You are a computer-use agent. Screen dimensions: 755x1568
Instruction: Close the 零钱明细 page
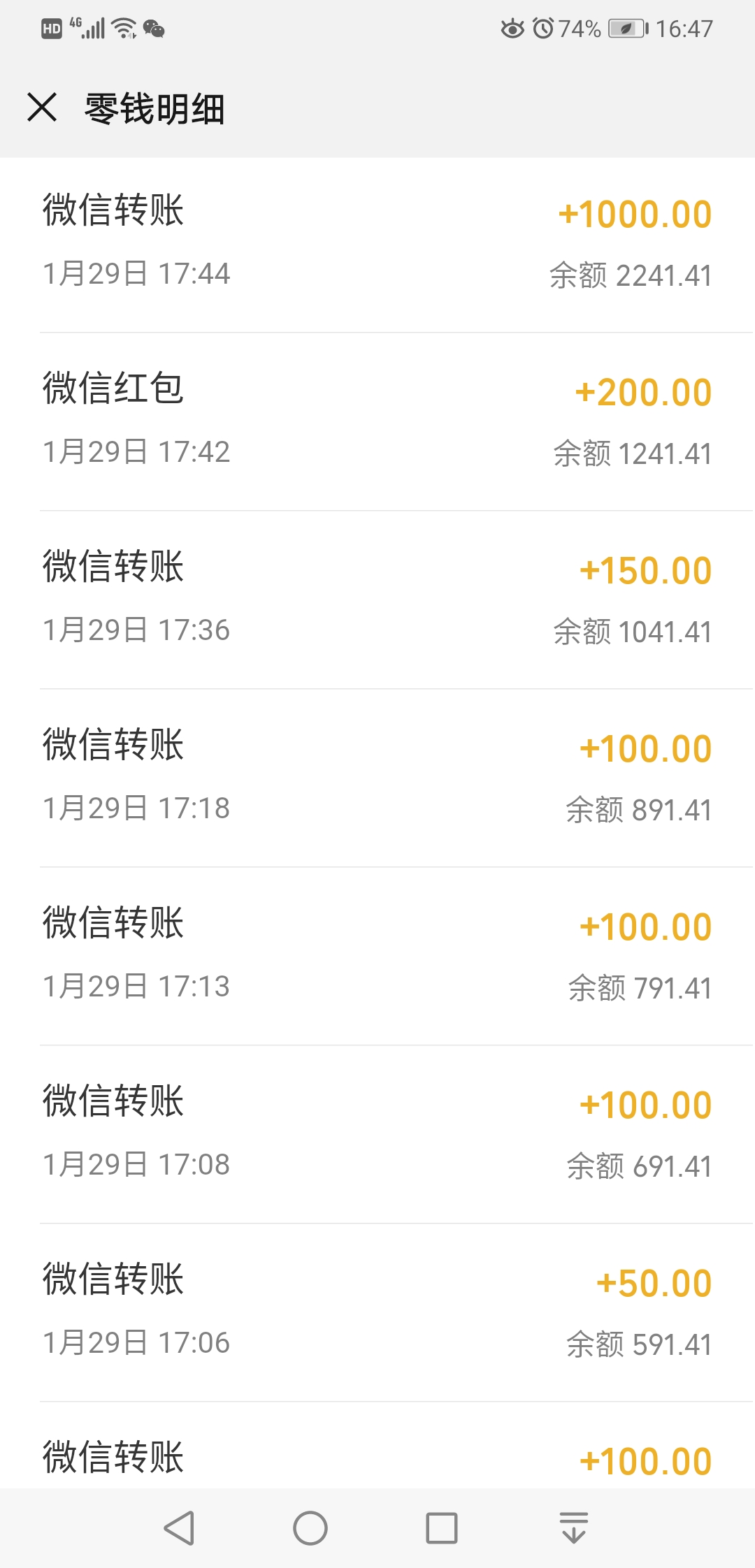(42, 108)
